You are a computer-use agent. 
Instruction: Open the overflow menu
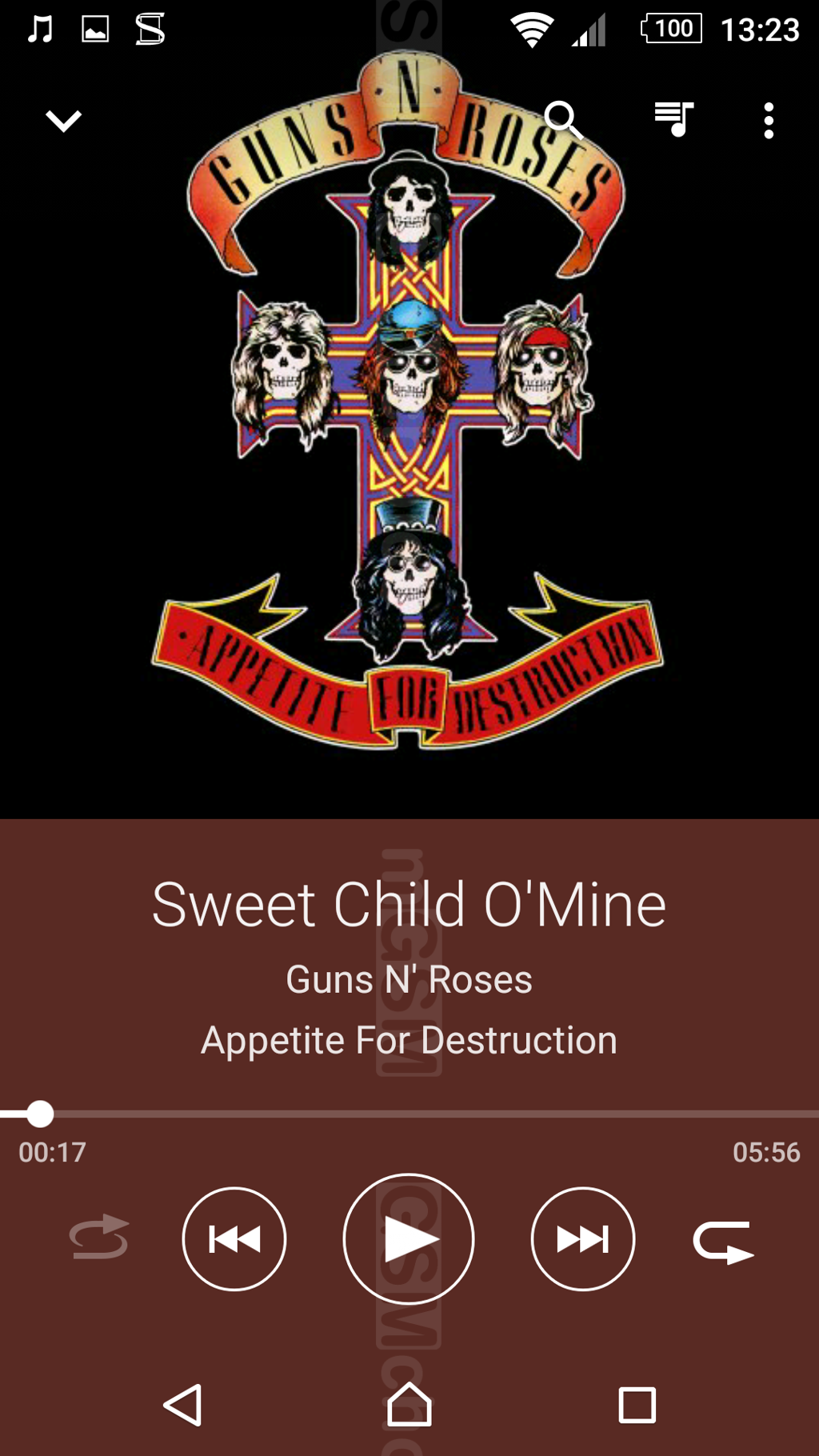pyautogui.click(x=768, y=121)
